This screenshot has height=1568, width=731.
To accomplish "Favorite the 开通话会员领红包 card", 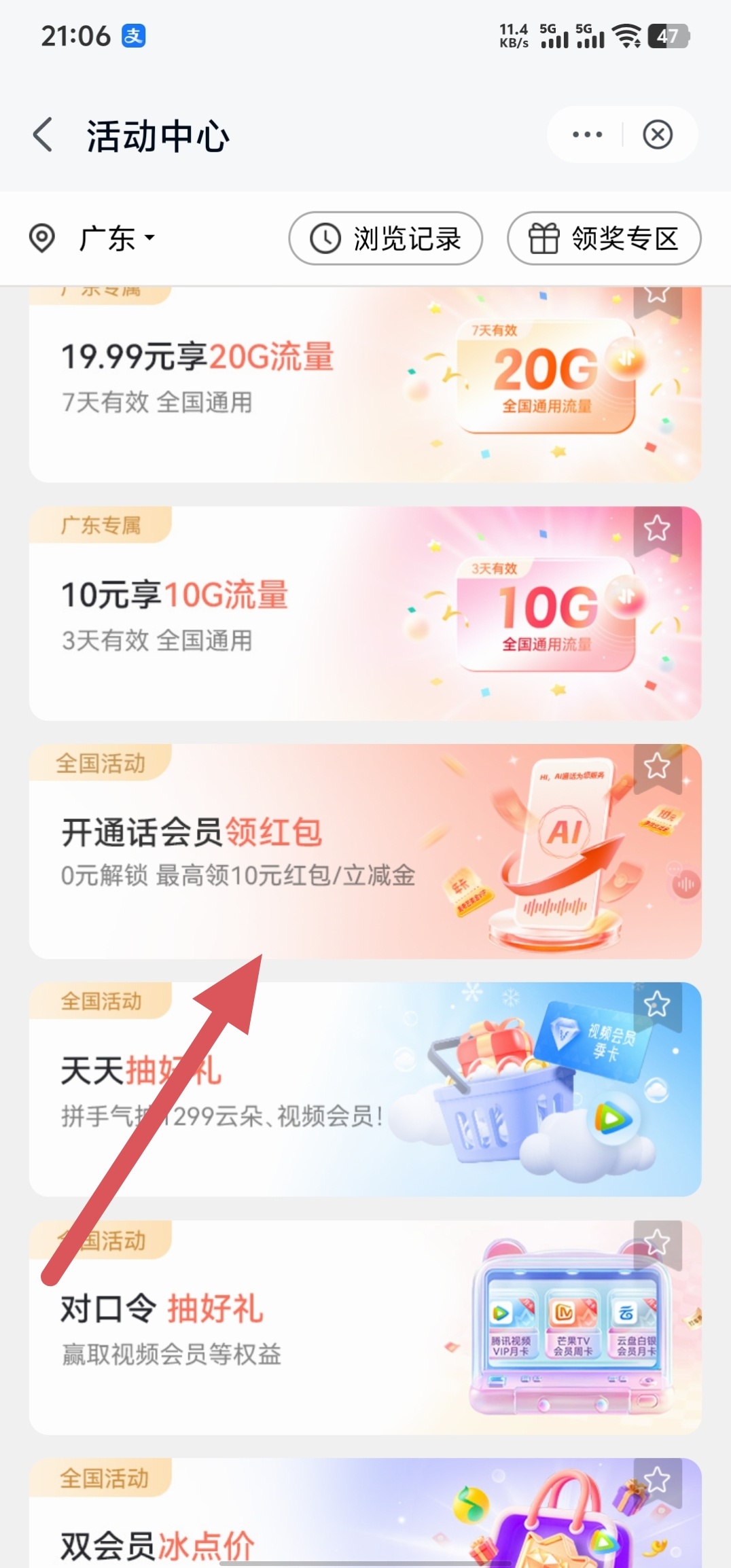I will [x=657, y=766].
